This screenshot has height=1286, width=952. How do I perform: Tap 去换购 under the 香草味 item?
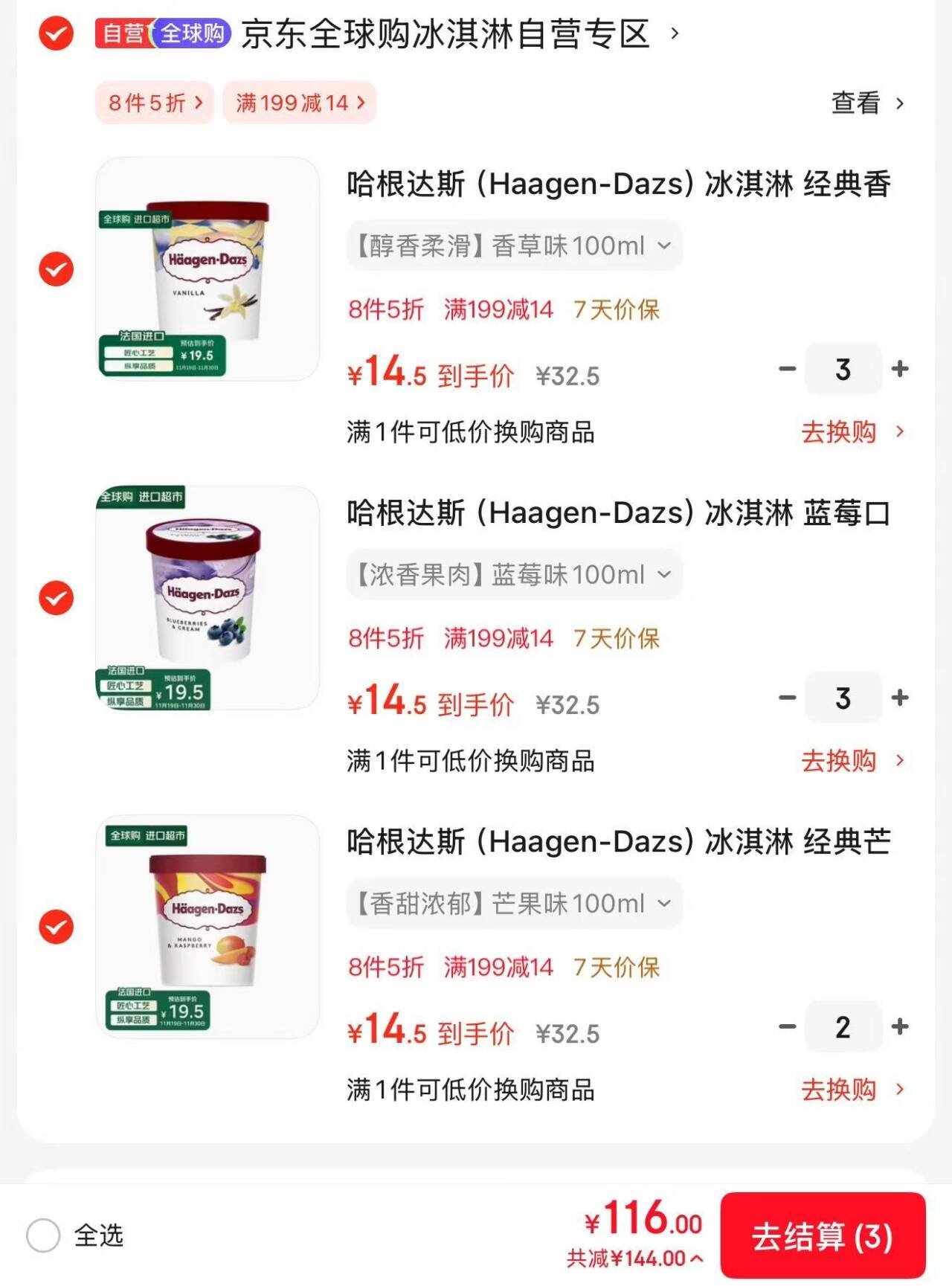pos(852,431)
